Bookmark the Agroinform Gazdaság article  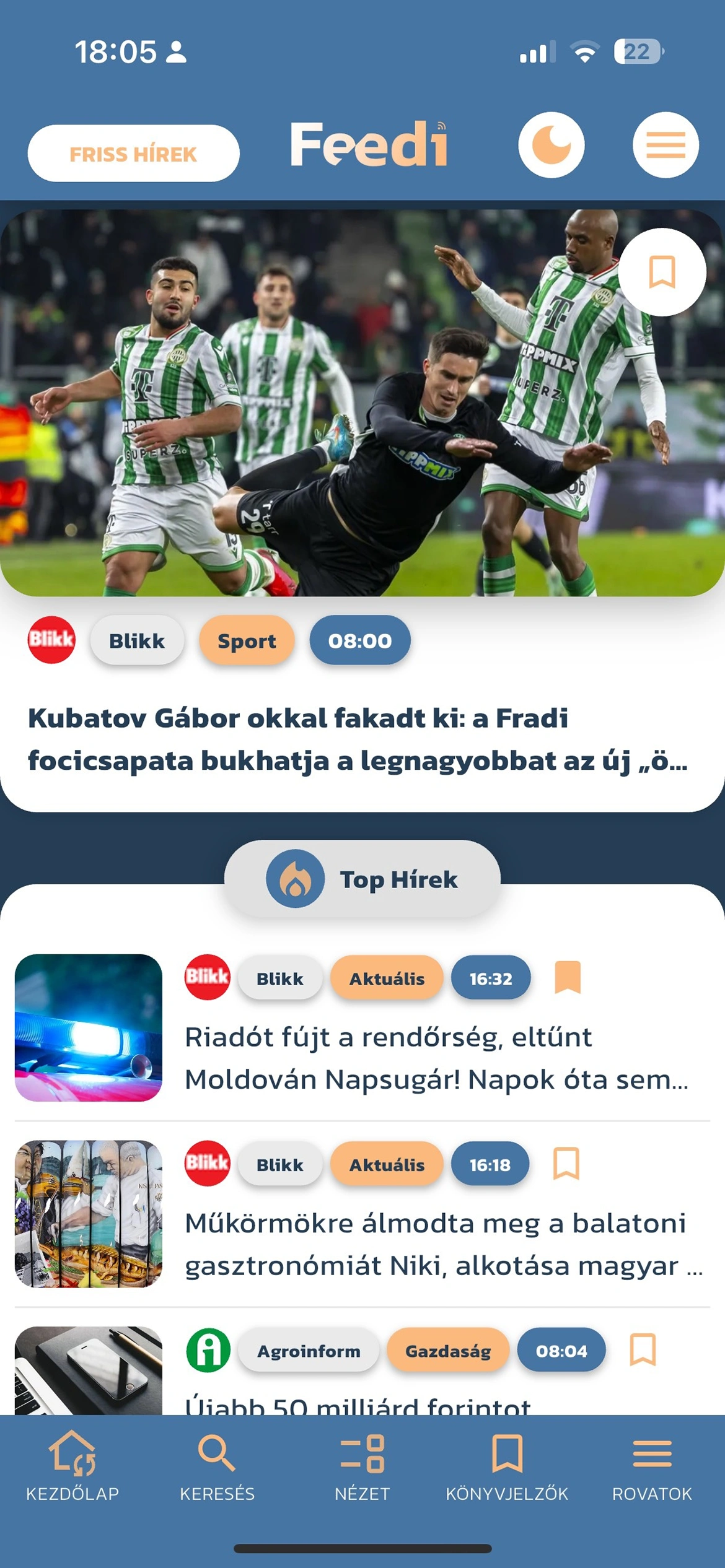pos(643,1349)
